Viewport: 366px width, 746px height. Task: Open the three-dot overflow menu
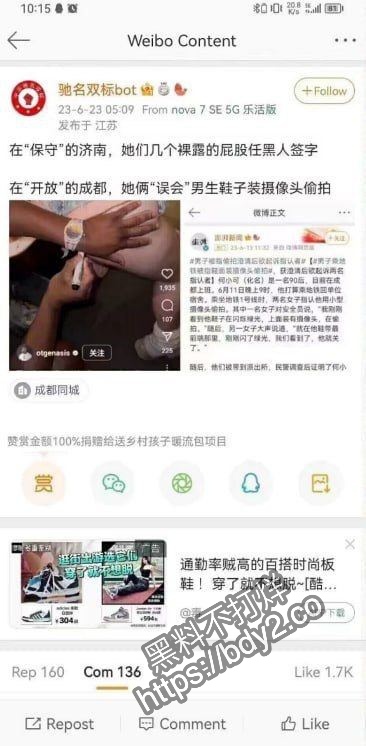pyautogui.click(x=345, y=41)
